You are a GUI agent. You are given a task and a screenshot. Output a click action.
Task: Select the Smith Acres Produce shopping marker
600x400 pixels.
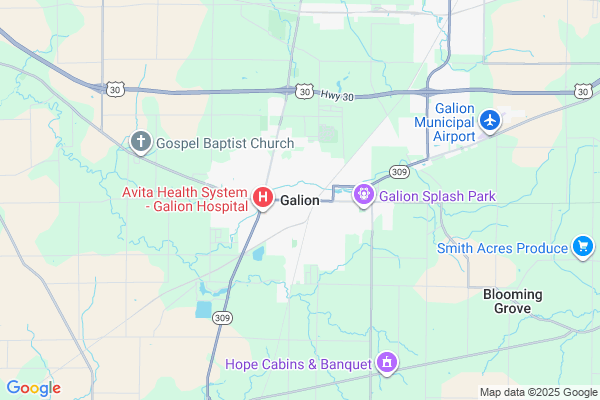pyautogui.click(x=584, y=247)
